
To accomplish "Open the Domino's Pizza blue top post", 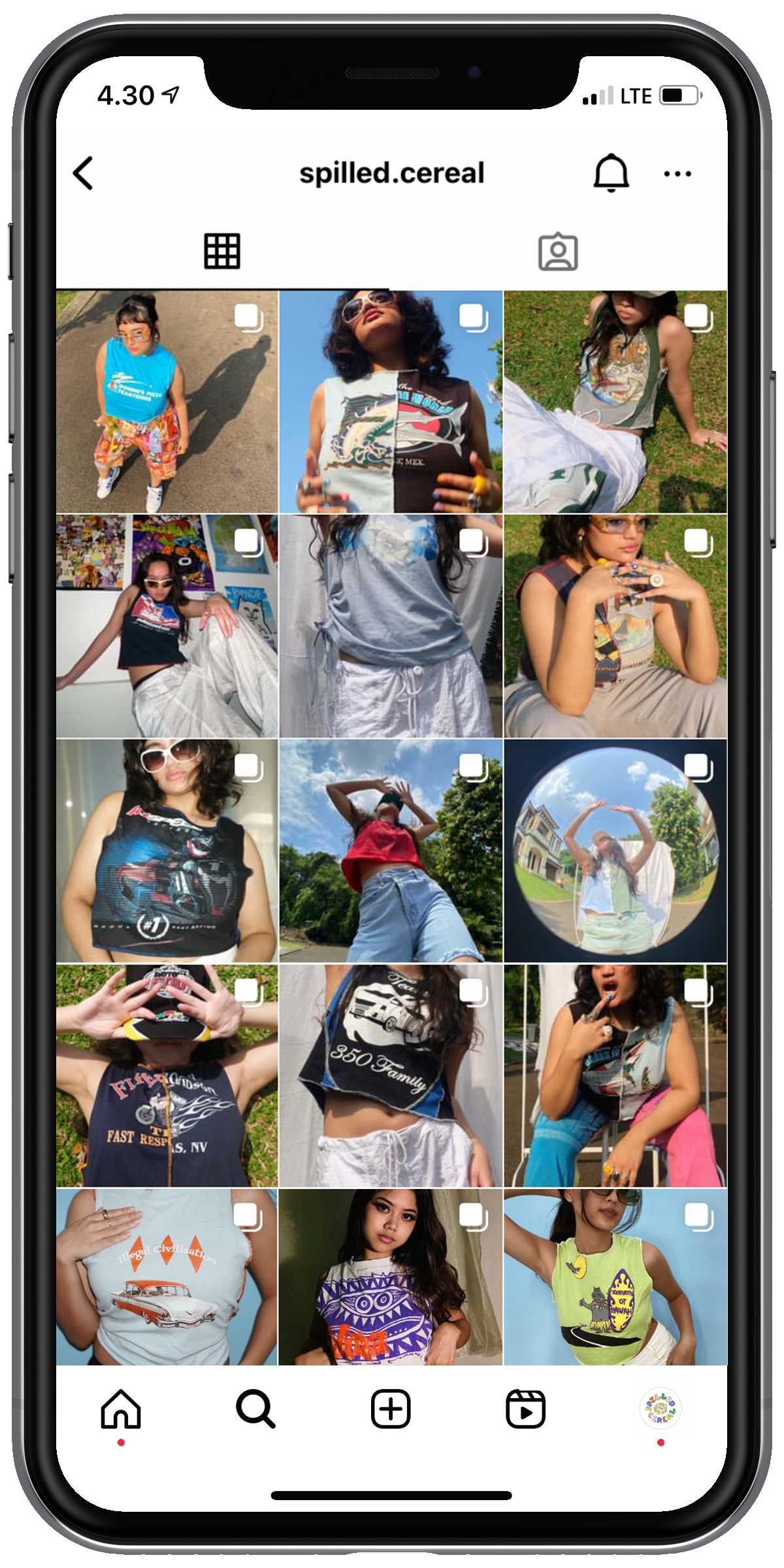I will pyautogui.click(x=167, y=402).
